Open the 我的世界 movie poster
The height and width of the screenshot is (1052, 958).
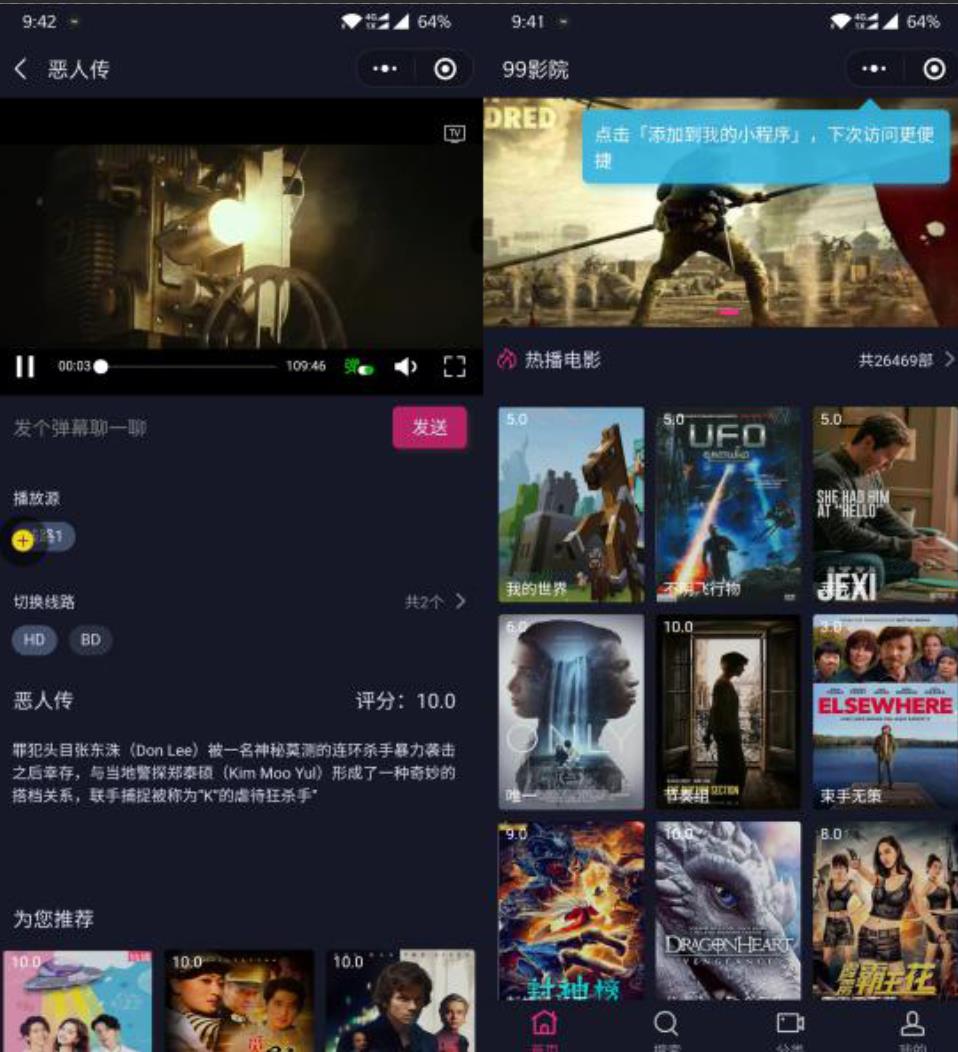571,503
